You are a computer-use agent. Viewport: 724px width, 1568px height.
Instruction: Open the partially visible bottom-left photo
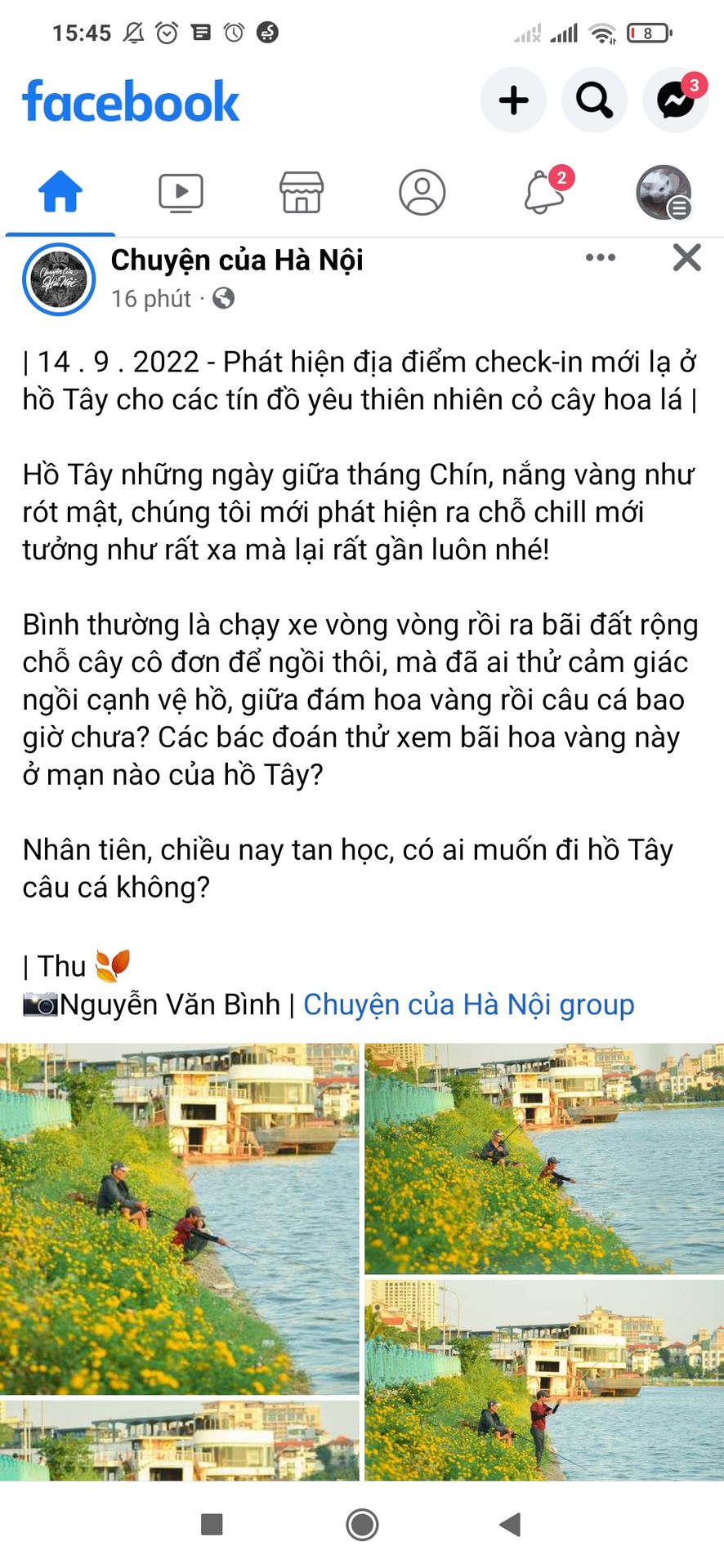[x=180, y=1440]
